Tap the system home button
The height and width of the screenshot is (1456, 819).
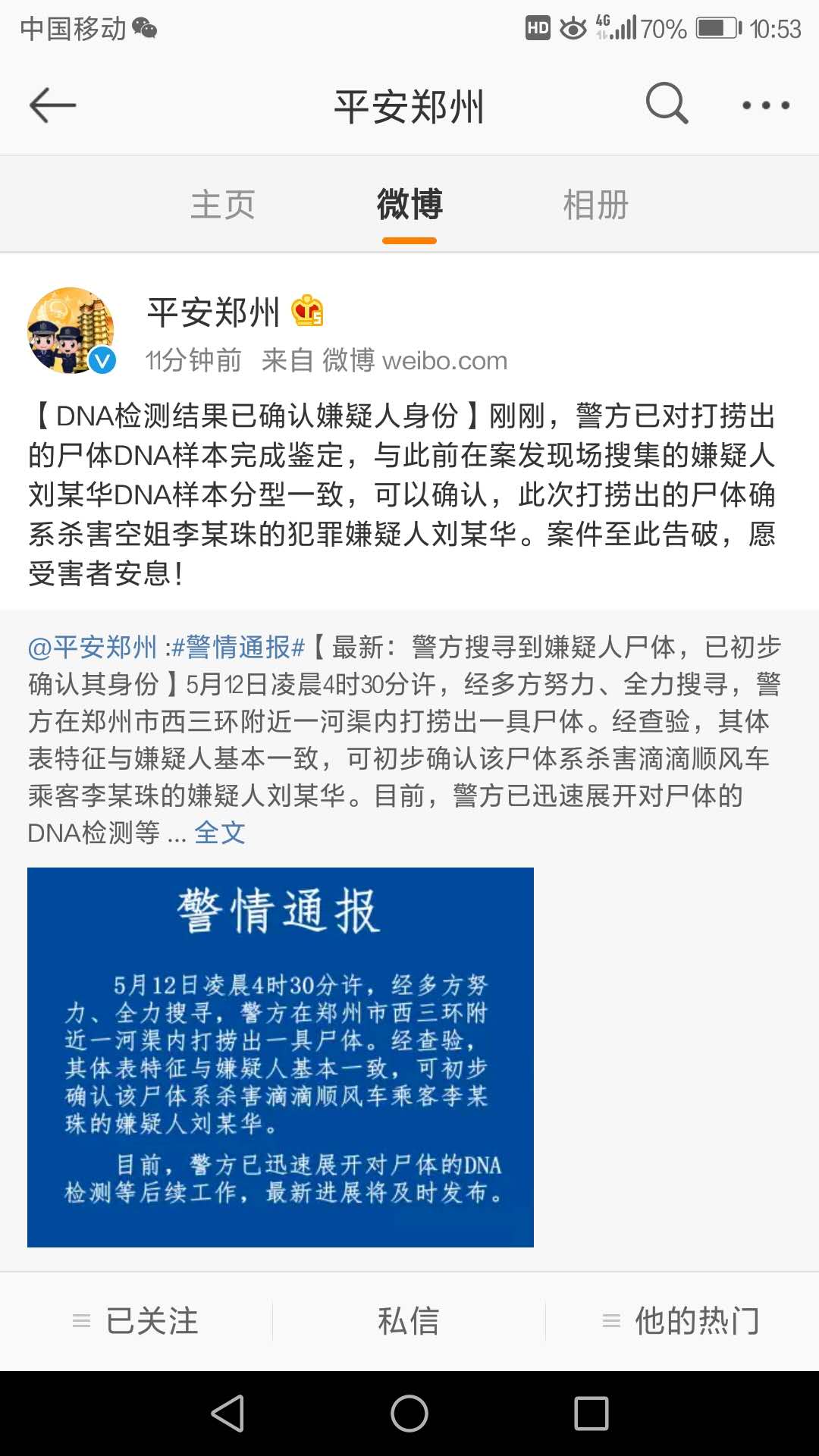coord(409,1414)
